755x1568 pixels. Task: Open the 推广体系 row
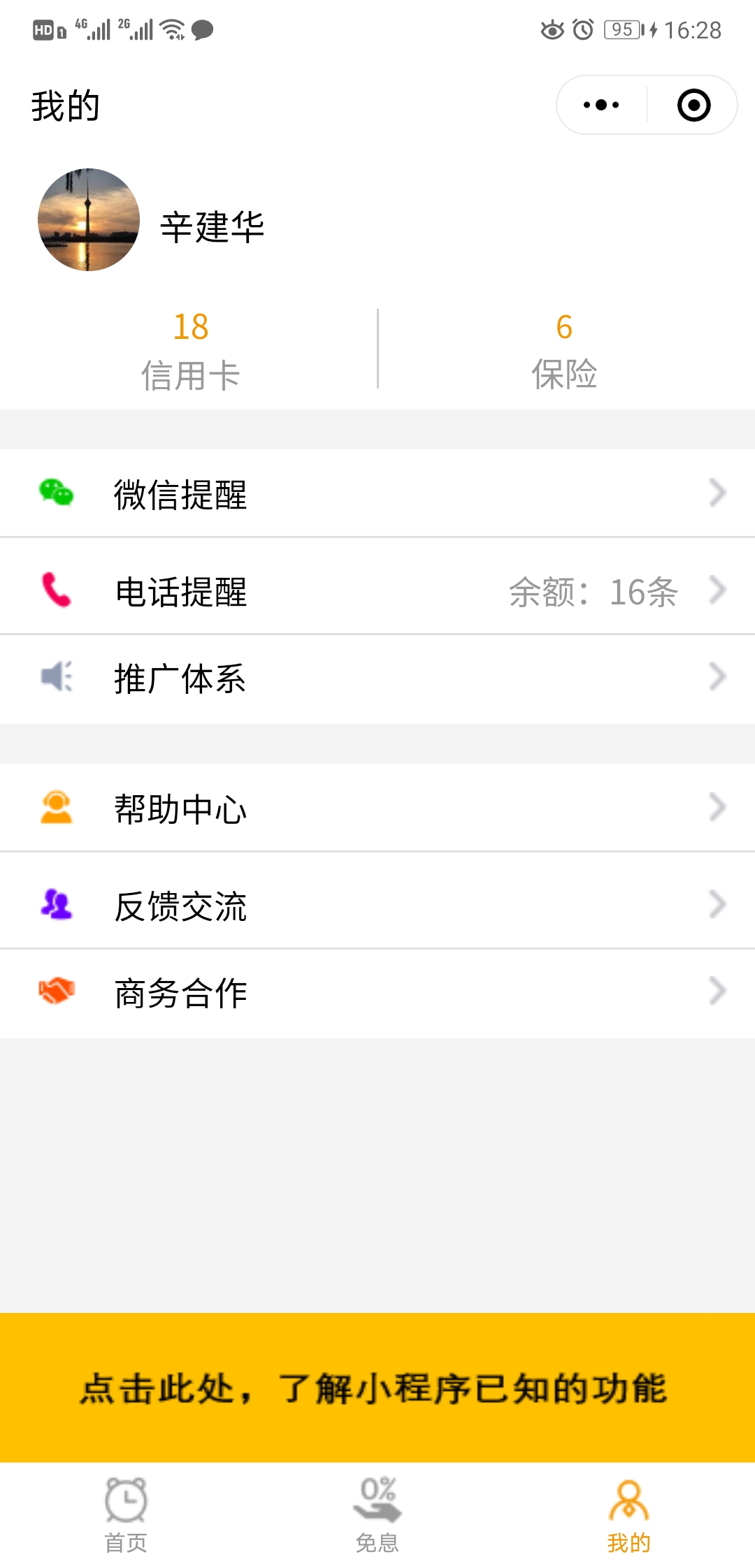pos(377,678)
